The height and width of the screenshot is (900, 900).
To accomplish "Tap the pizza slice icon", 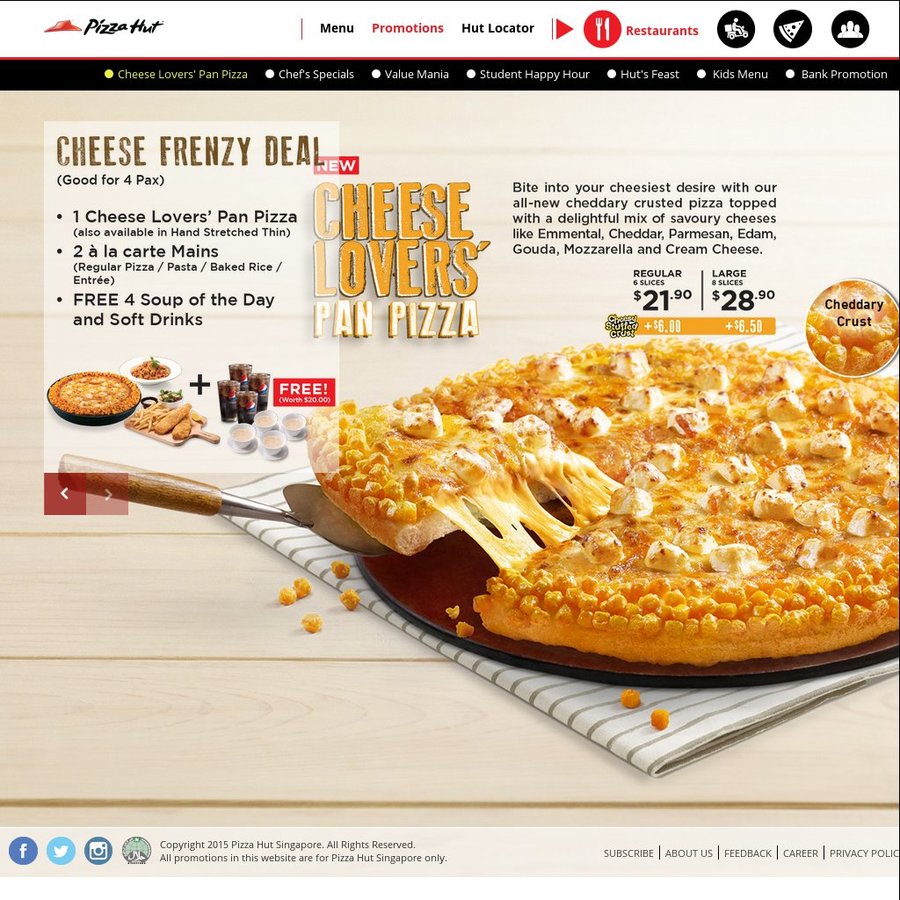I will [x=793, y=29].
